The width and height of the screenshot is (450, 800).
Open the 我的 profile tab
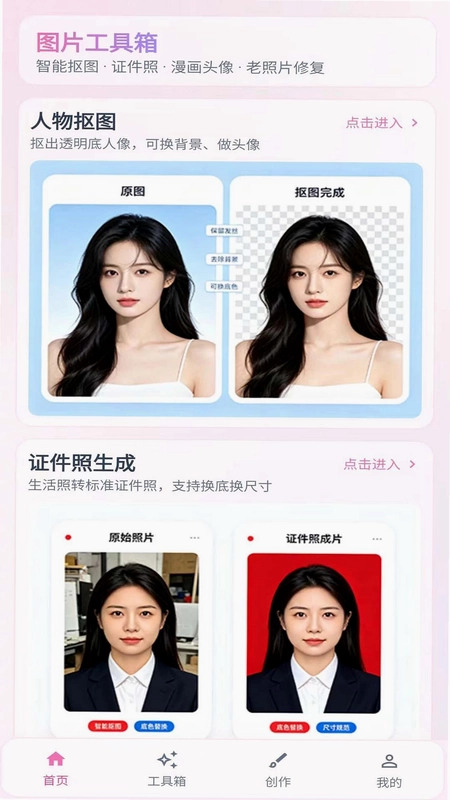[x=389, y=769]
